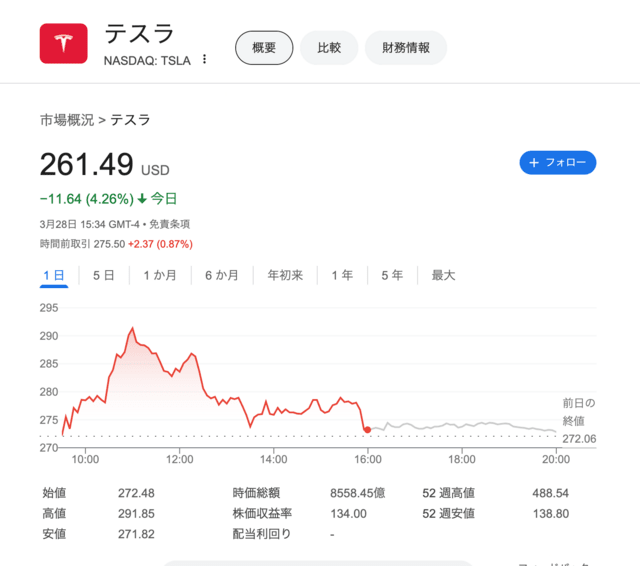The width and height of the screenshot is (640, 566).
Task: Select the 概要 chip
Action: pyautogui.click(x=264, y=47)
